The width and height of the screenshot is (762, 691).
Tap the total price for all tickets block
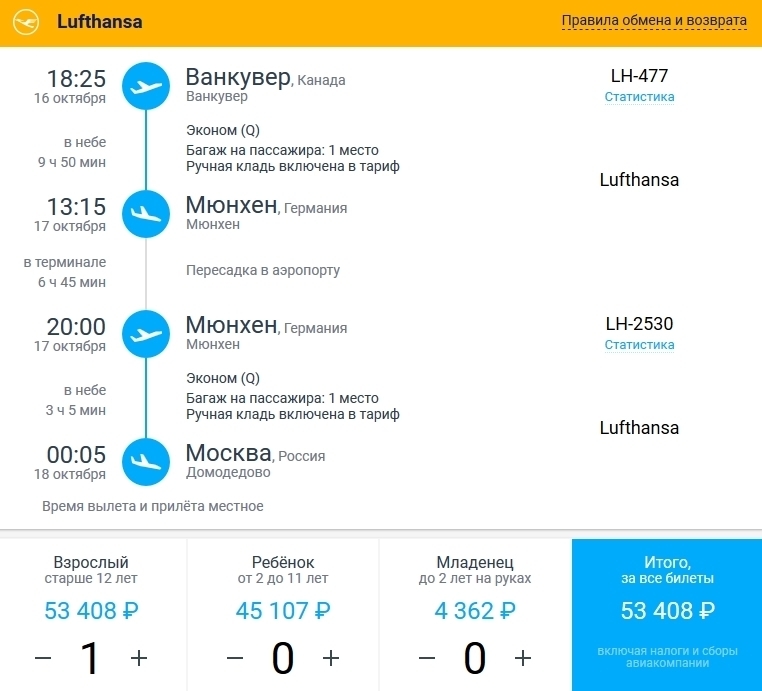coord(667,612)
